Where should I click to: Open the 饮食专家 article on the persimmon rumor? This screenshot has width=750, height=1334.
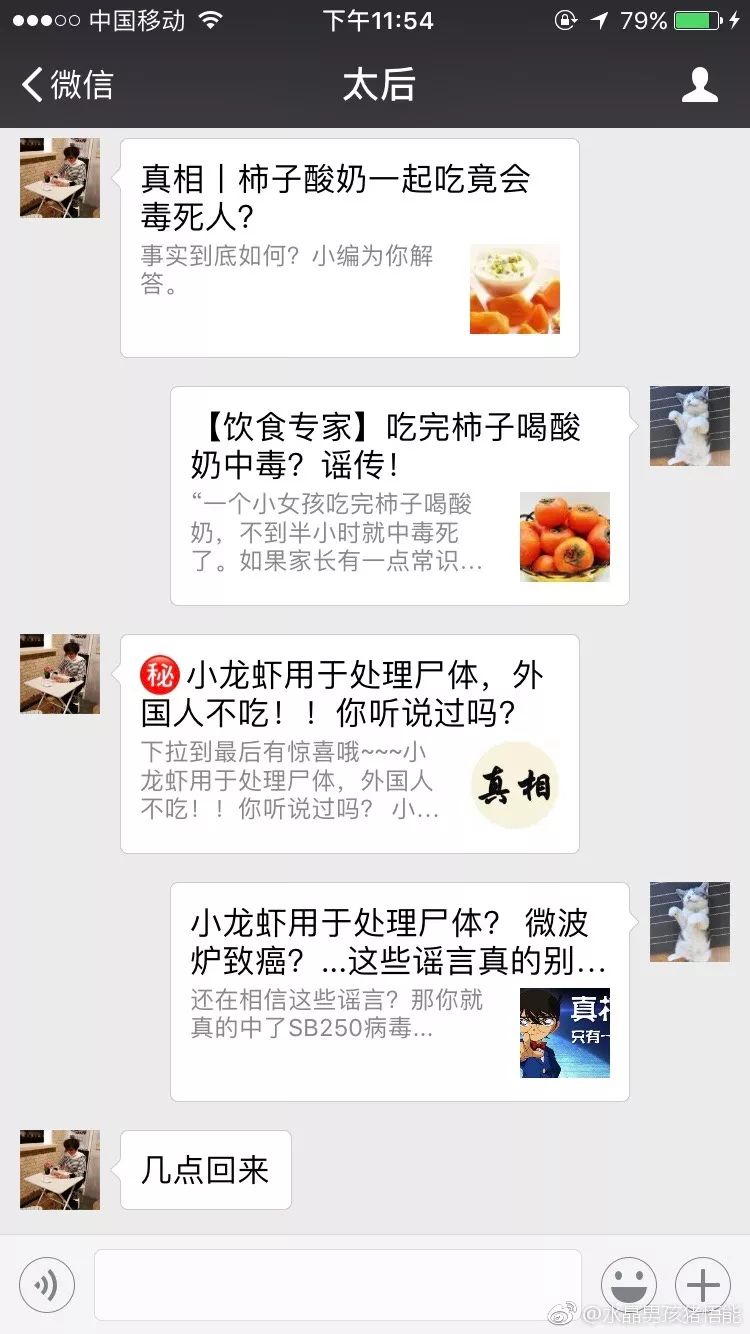pyautogui.click(x=399, y=496)
